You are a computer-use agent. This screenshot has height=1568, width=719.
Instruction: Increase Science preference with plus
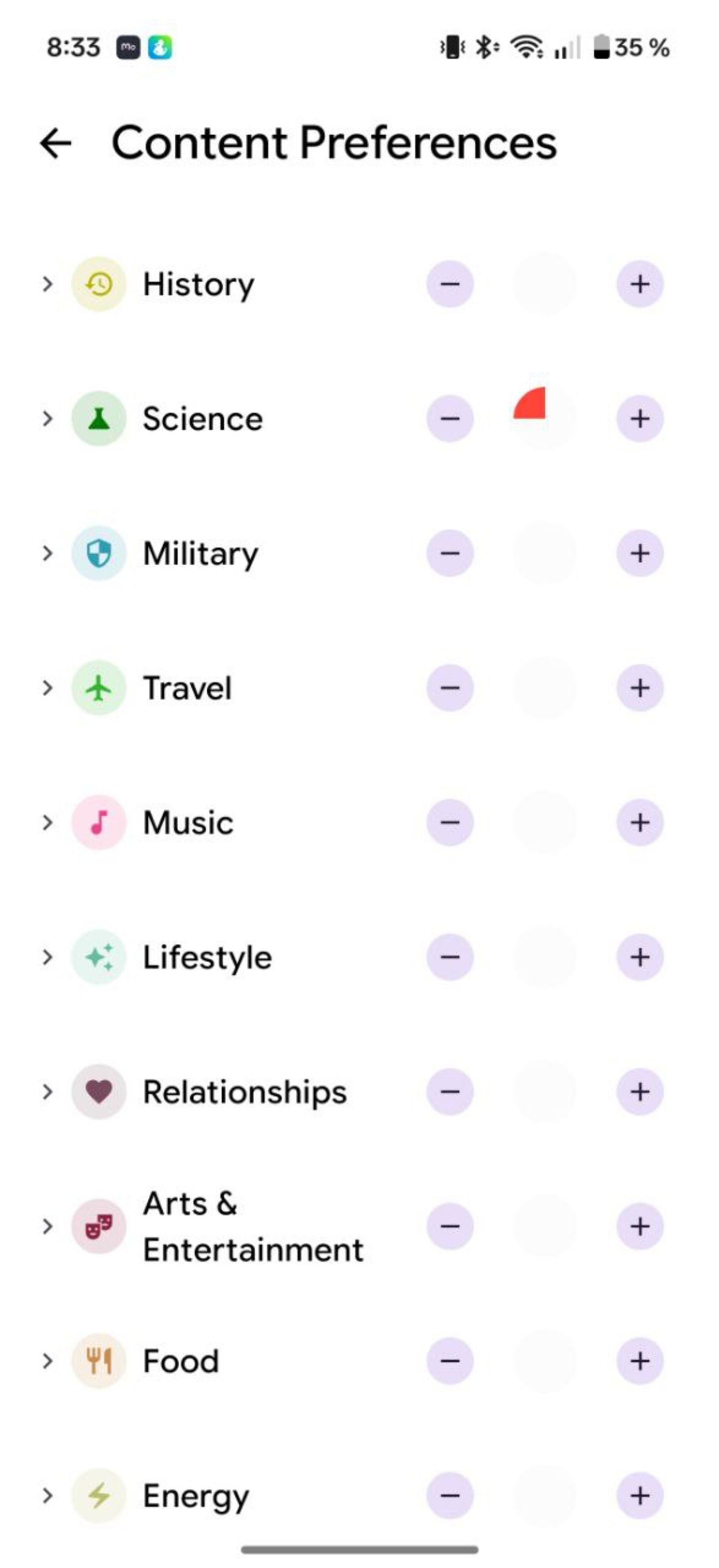[x=639, y=419]
